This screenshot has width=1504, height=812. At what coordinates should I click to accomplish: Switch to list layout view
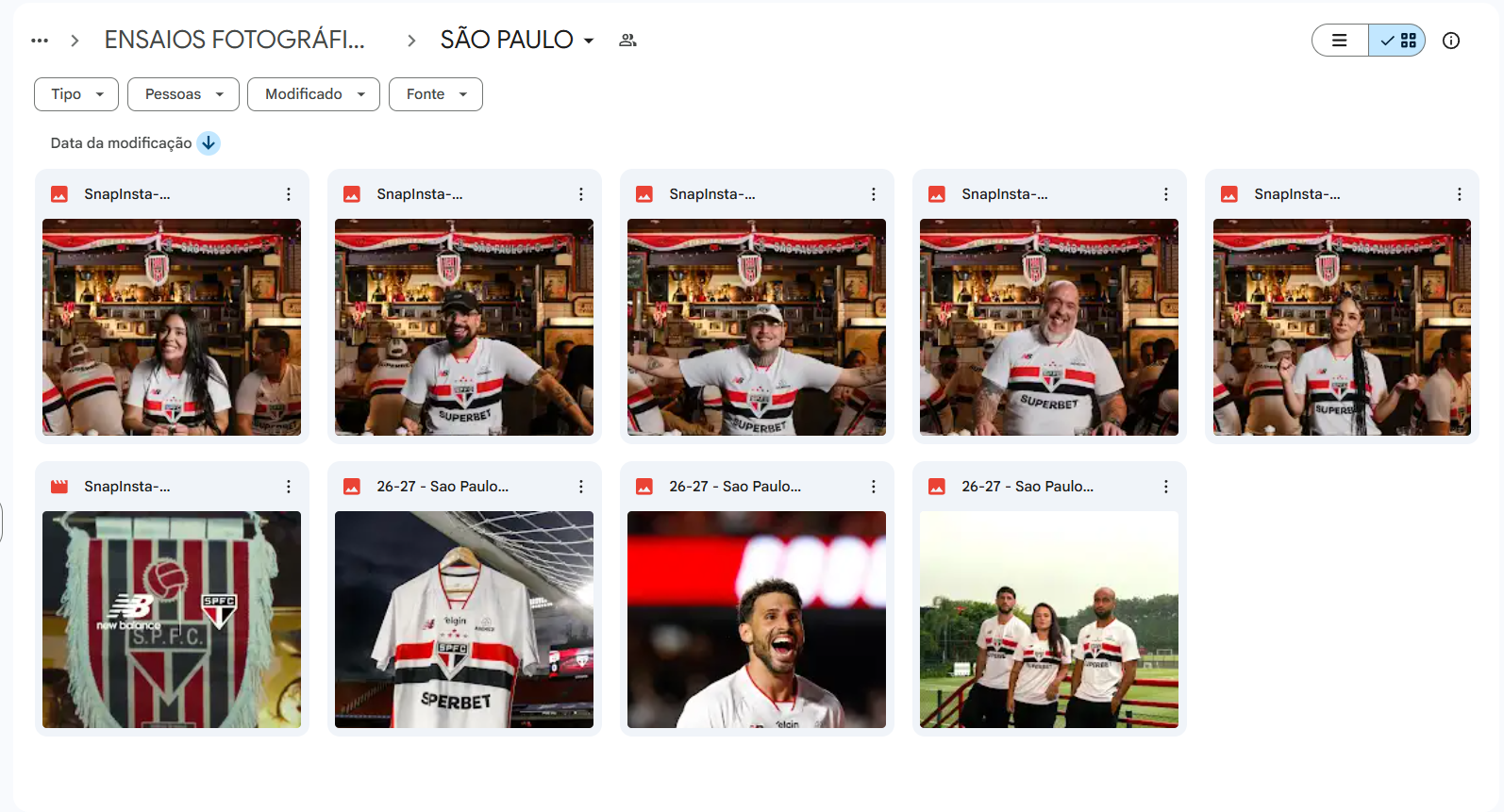1340,41
